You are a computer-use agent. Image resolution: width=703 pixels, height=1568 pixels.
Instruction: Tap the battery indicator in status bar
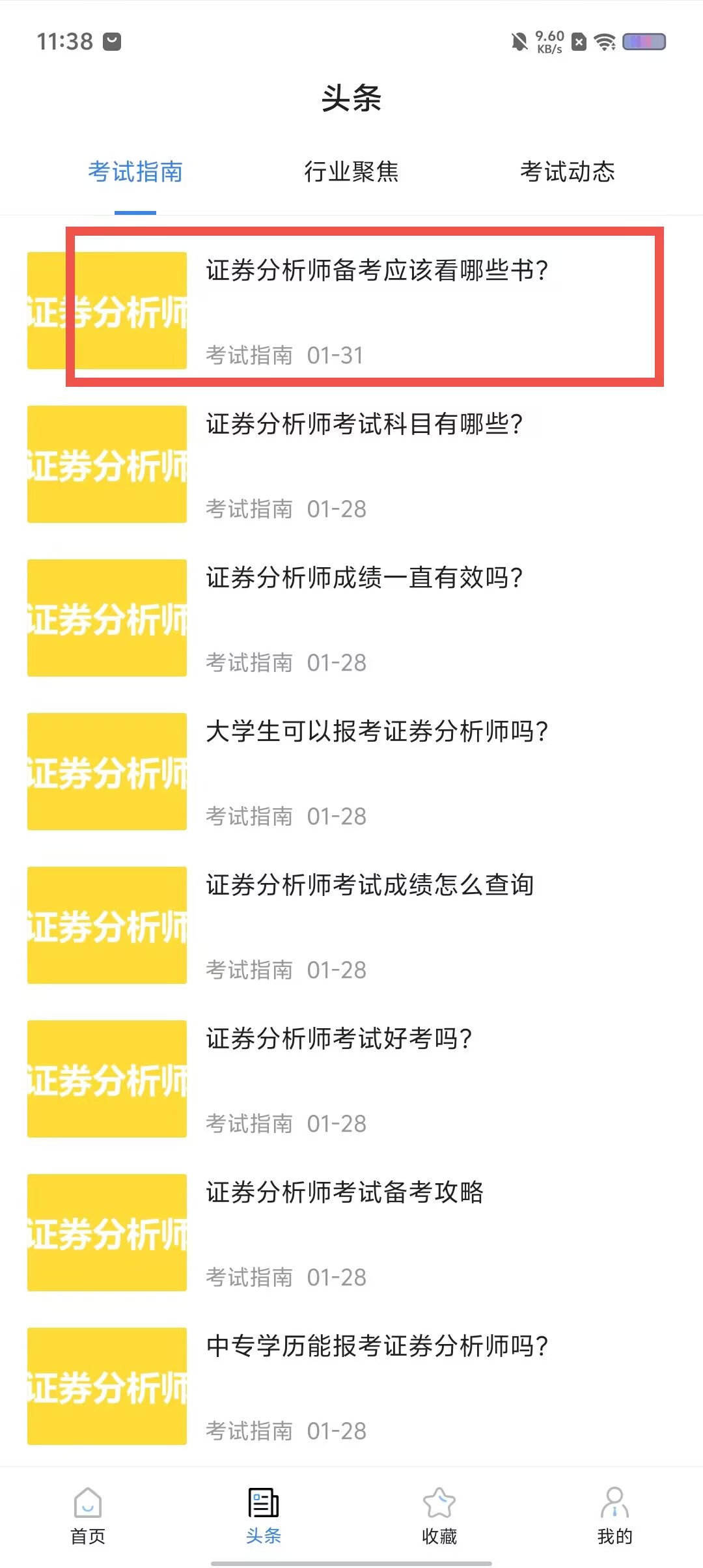644,41
